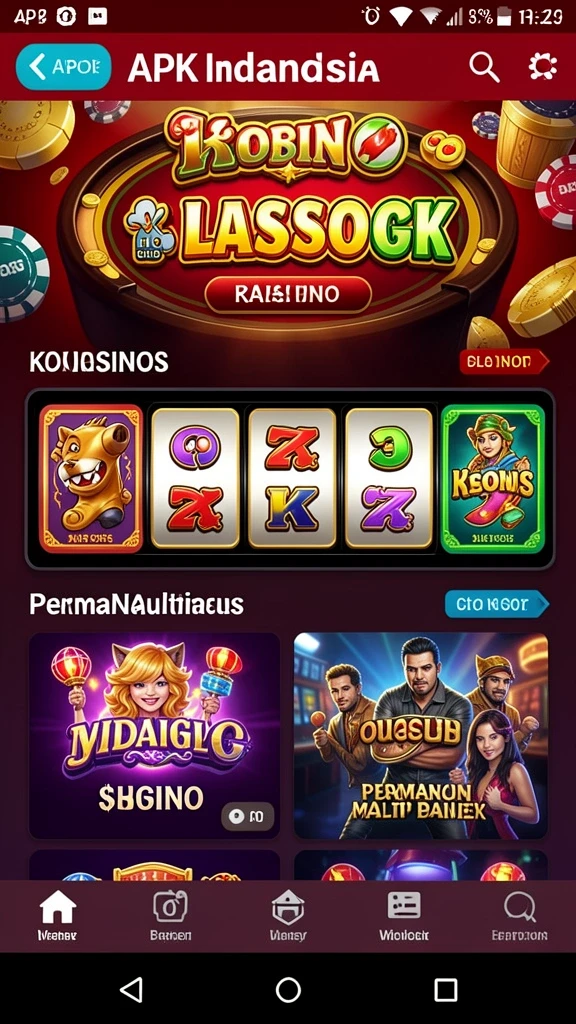Open the purple blonde-girl game tile
Viewport: 576px width, 1024px height.
[154, 735]
